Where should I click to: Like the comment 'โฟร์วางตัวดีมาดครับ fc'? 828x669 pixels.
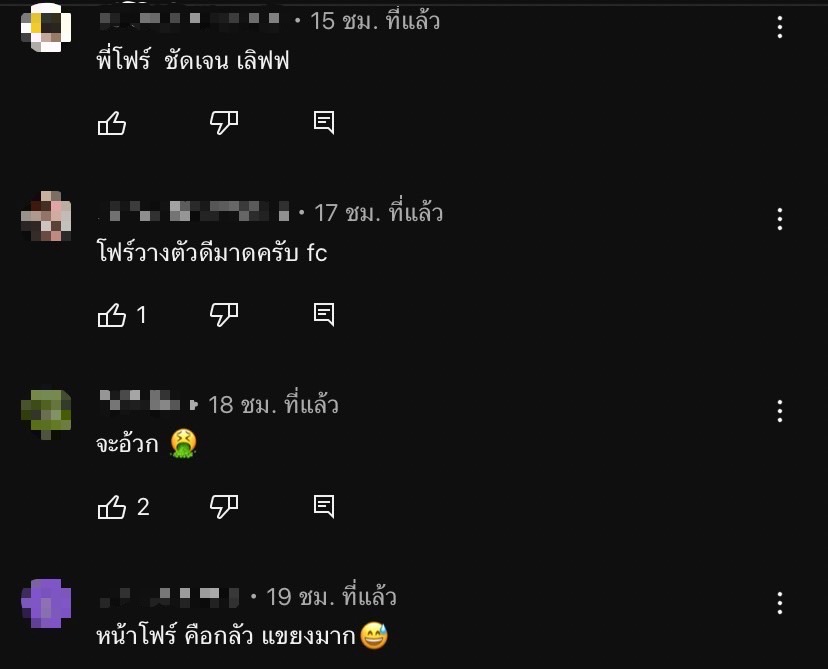111,315
